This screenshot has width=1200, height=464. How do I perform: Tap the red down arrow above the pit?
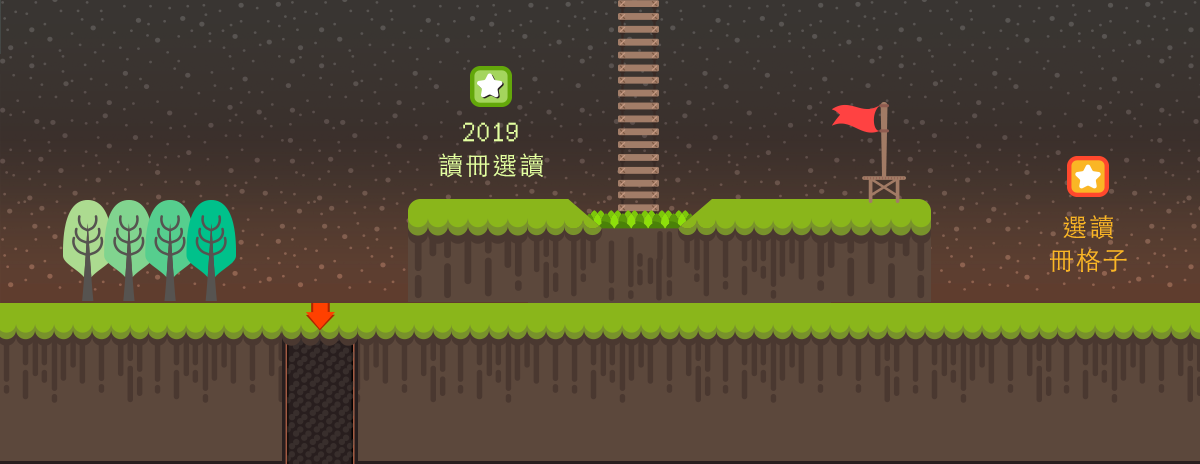pyautogui.click(x=320, y=315)
